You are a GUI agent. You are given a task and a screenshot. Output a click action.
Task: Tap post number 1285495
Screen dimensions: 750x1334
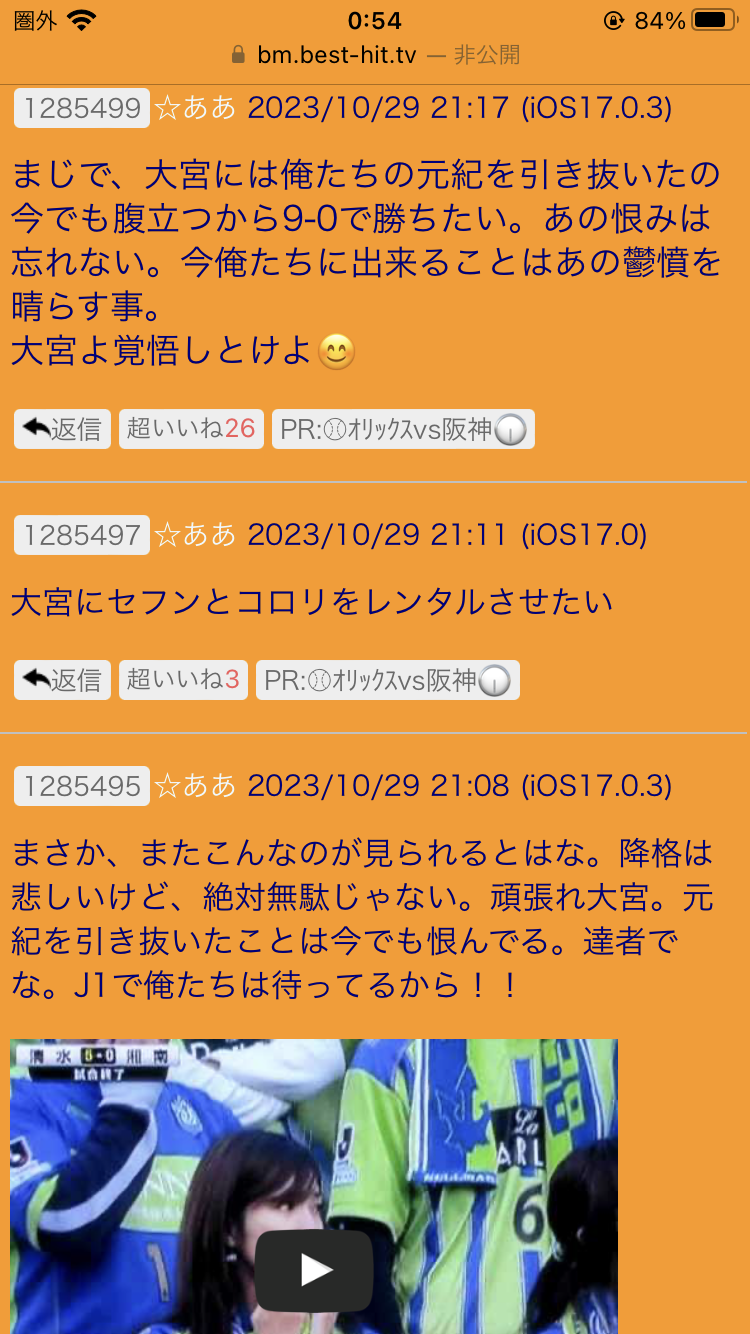click(x=82, y=786)
